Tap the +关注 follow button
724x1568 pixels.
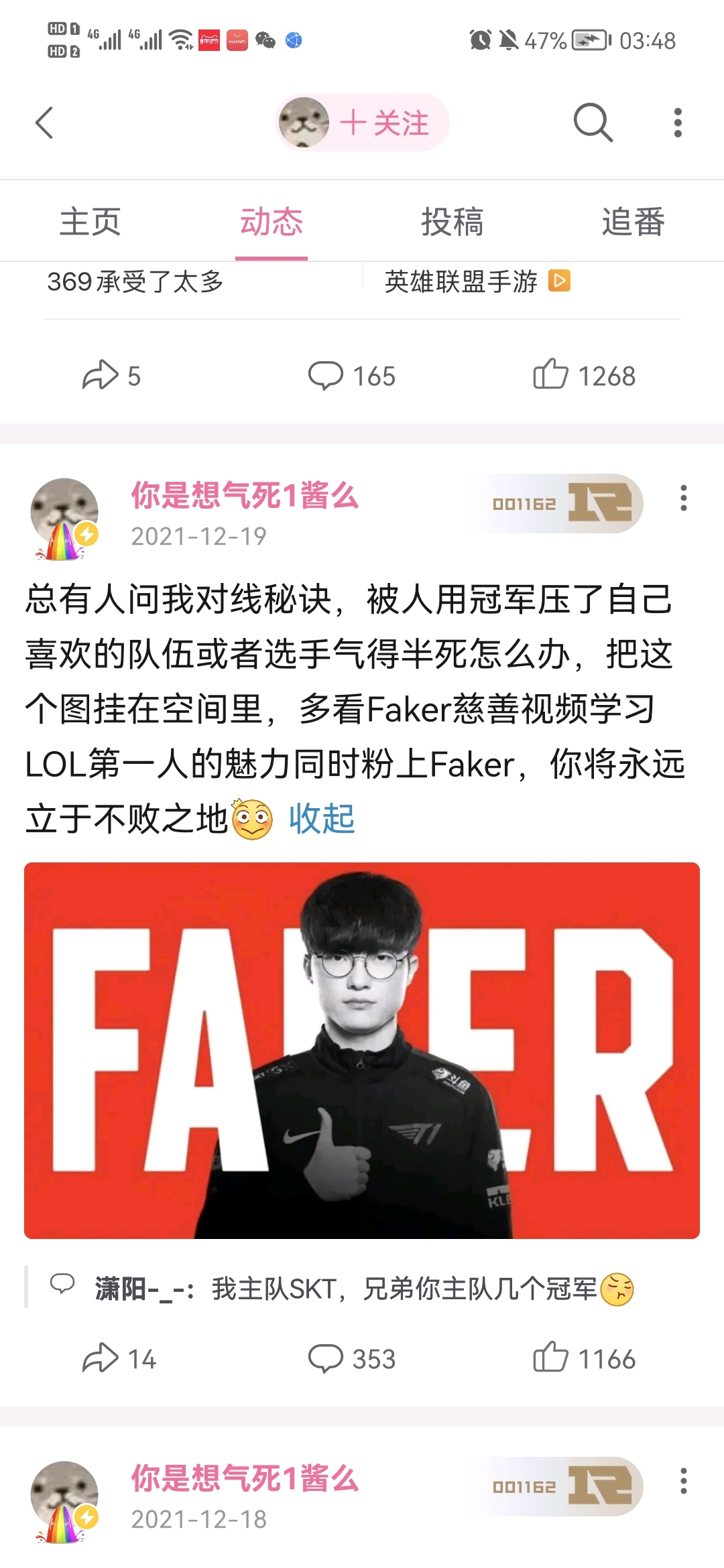click(x=383, y=123)
